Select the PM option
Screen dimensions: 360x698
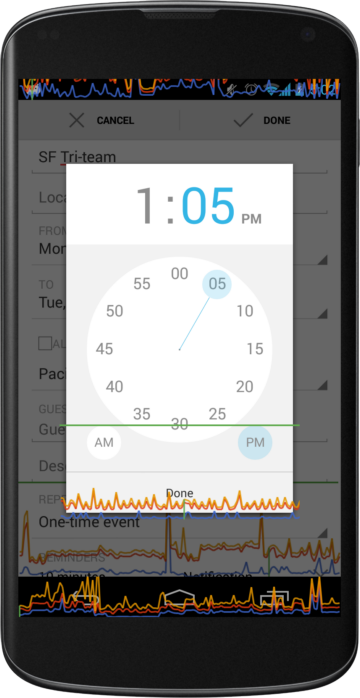[255, 442]
